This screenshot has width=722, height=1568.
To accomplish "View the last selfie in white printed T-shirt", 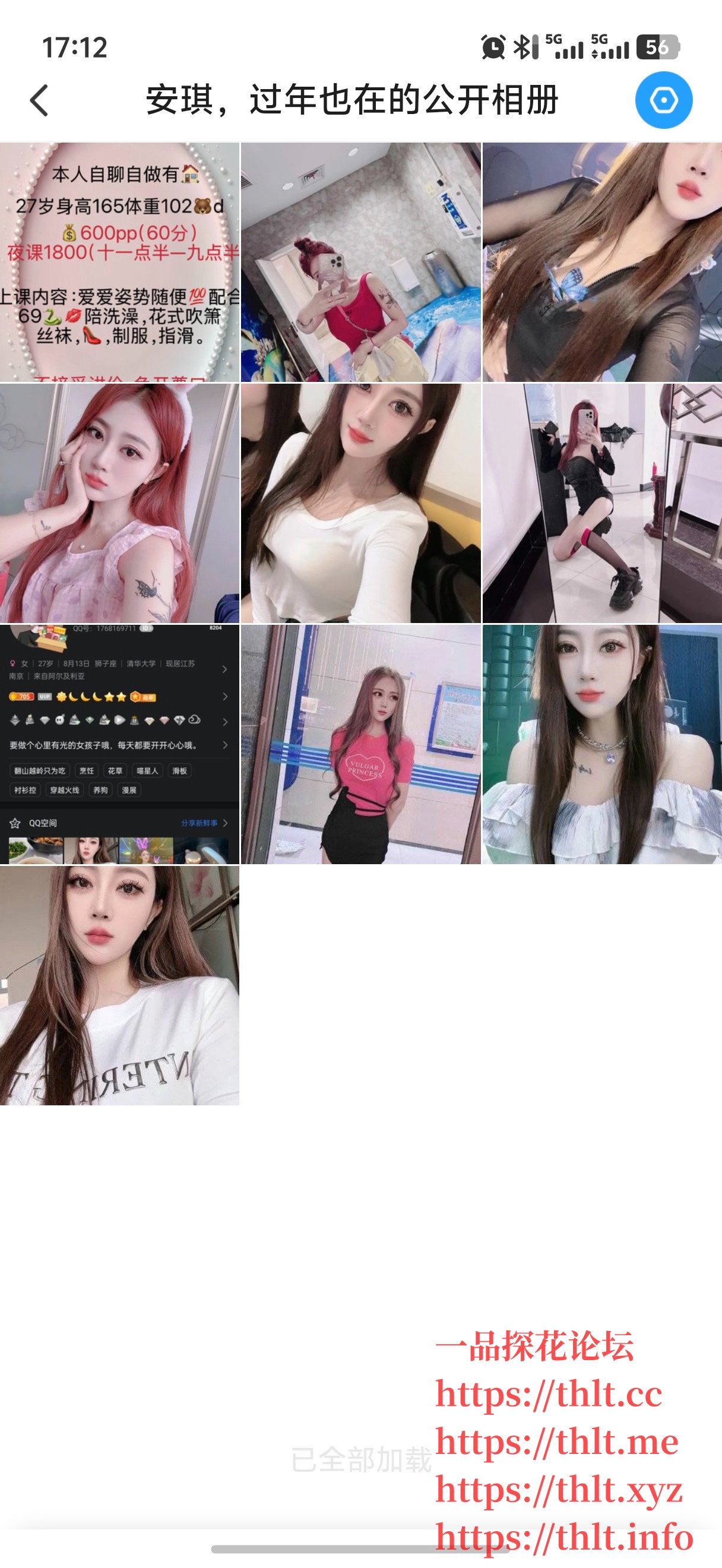I will (x=119, y=985).
